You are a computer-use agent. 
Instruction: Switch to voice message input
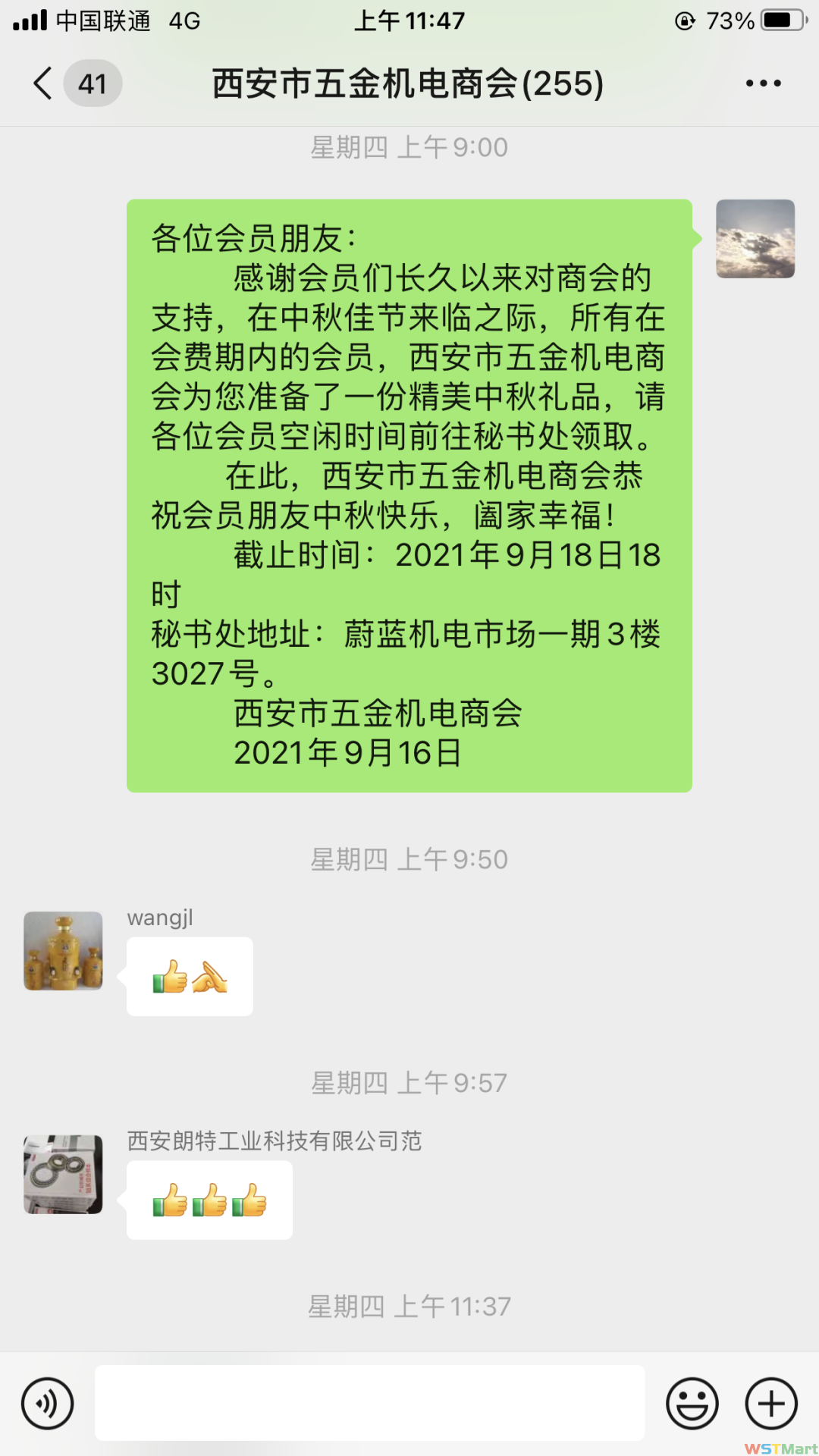[x=48, y=1403]
